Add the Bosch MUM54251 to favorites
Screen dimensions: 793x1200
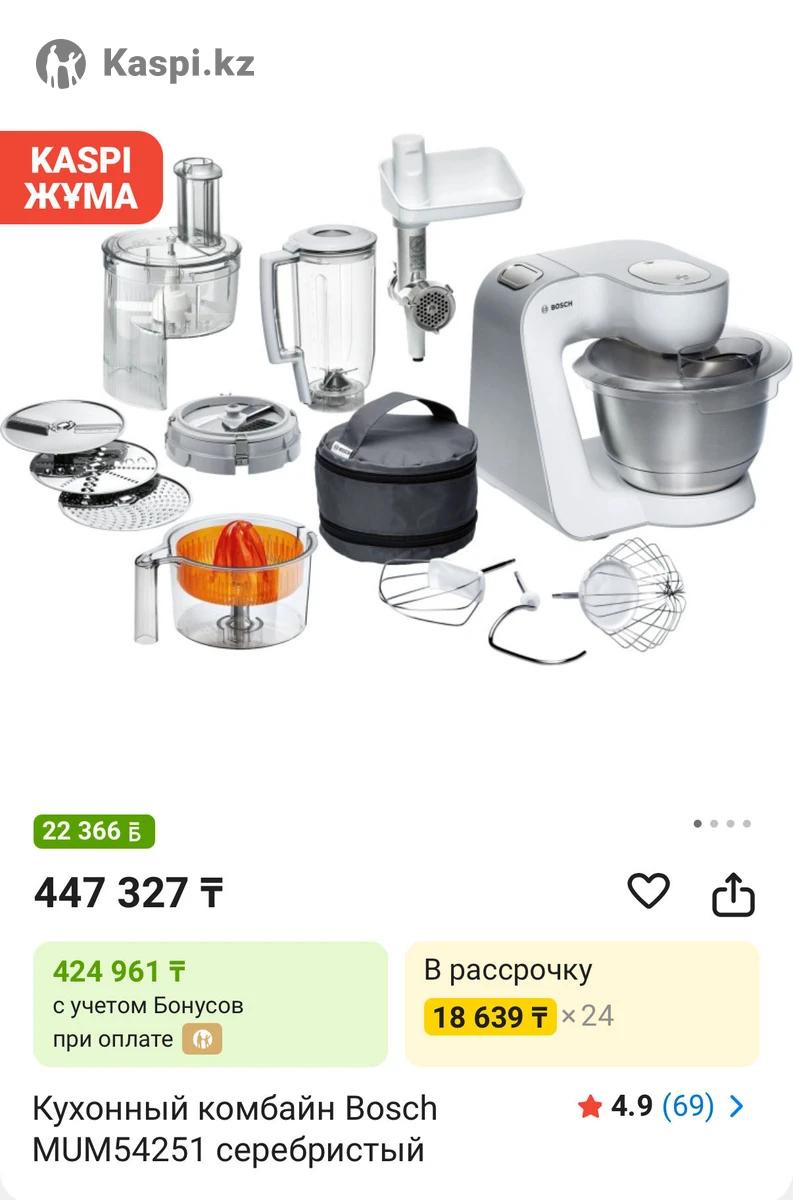tap(647, 890)
